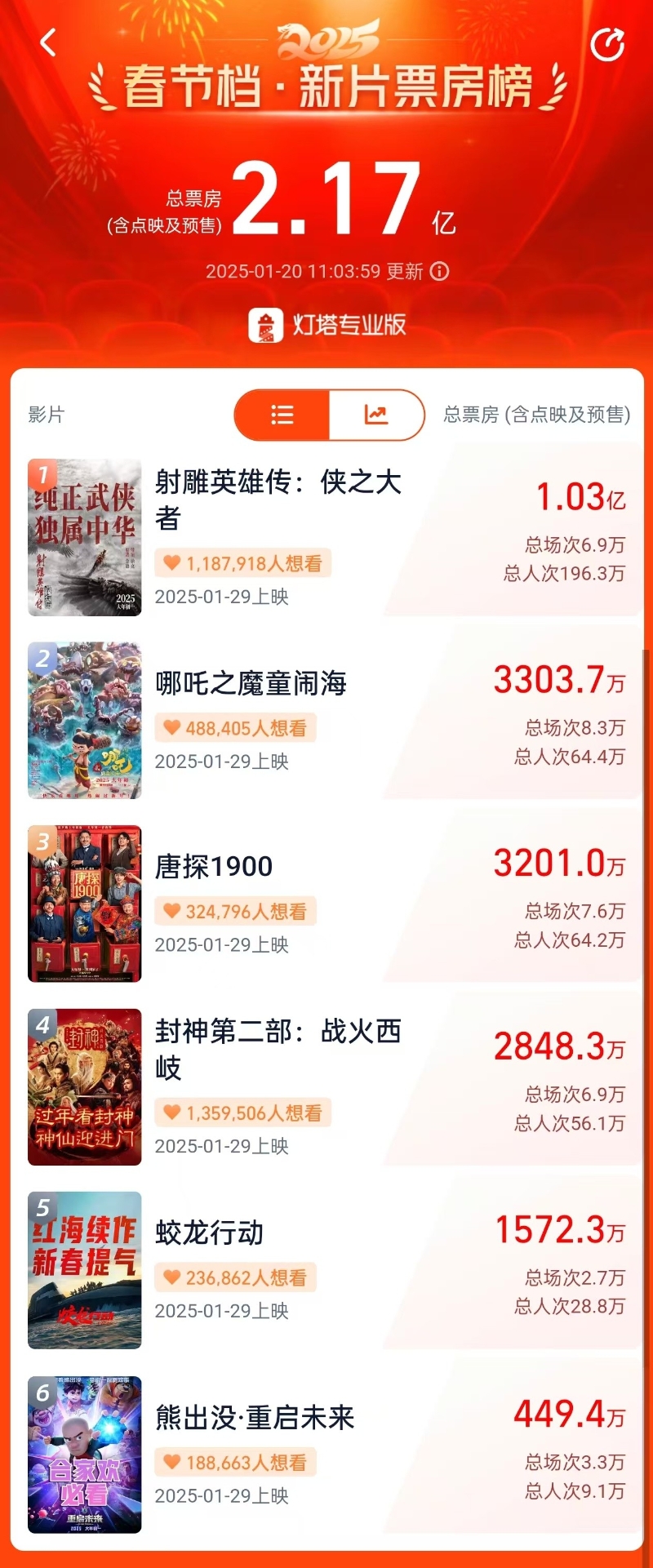Share this box office ranking
Image resolution: width=653 pixels, height=1568 pixels.
pos(607,45)
